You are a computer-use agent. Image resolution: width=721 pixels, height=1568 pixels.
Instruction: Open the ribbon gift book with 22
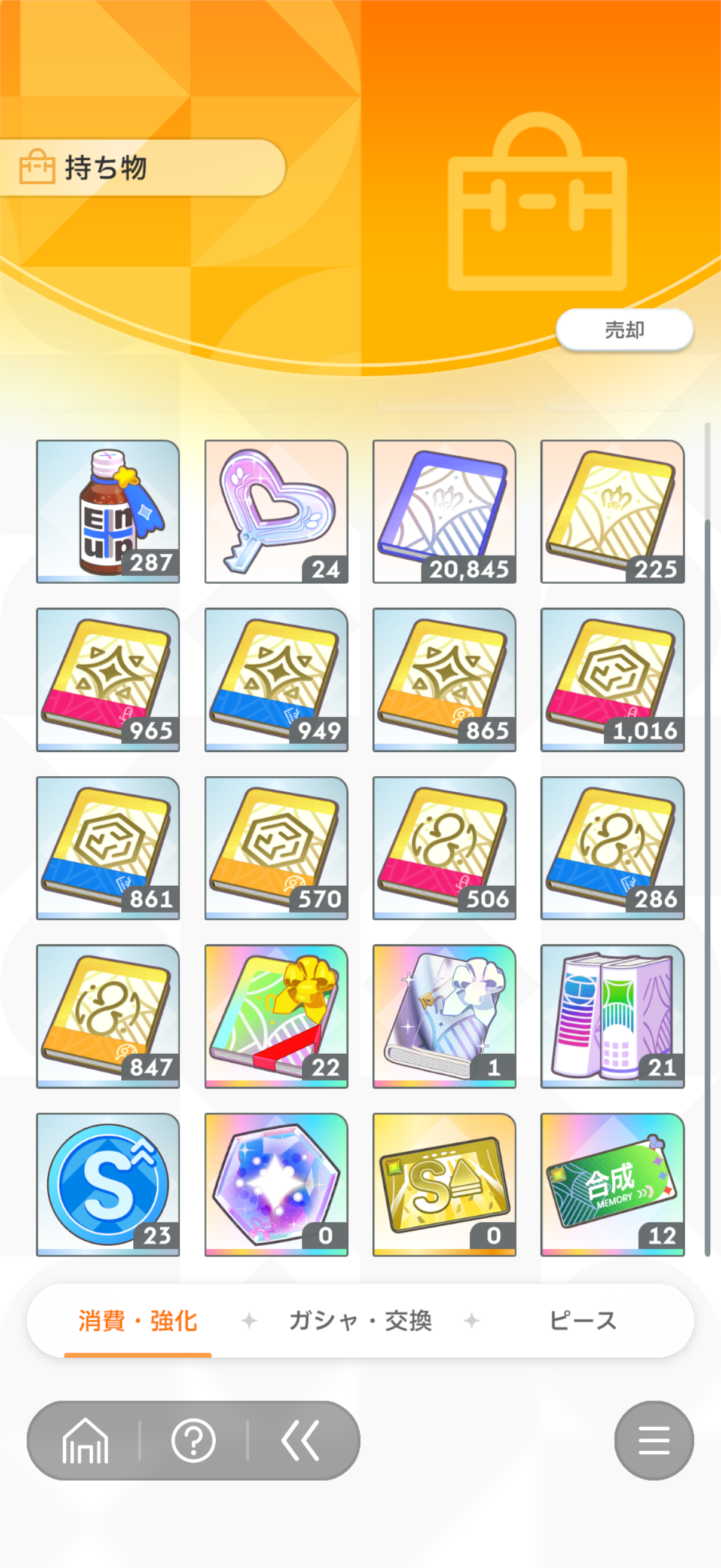pyautogui.click(x=276, y=1016)
